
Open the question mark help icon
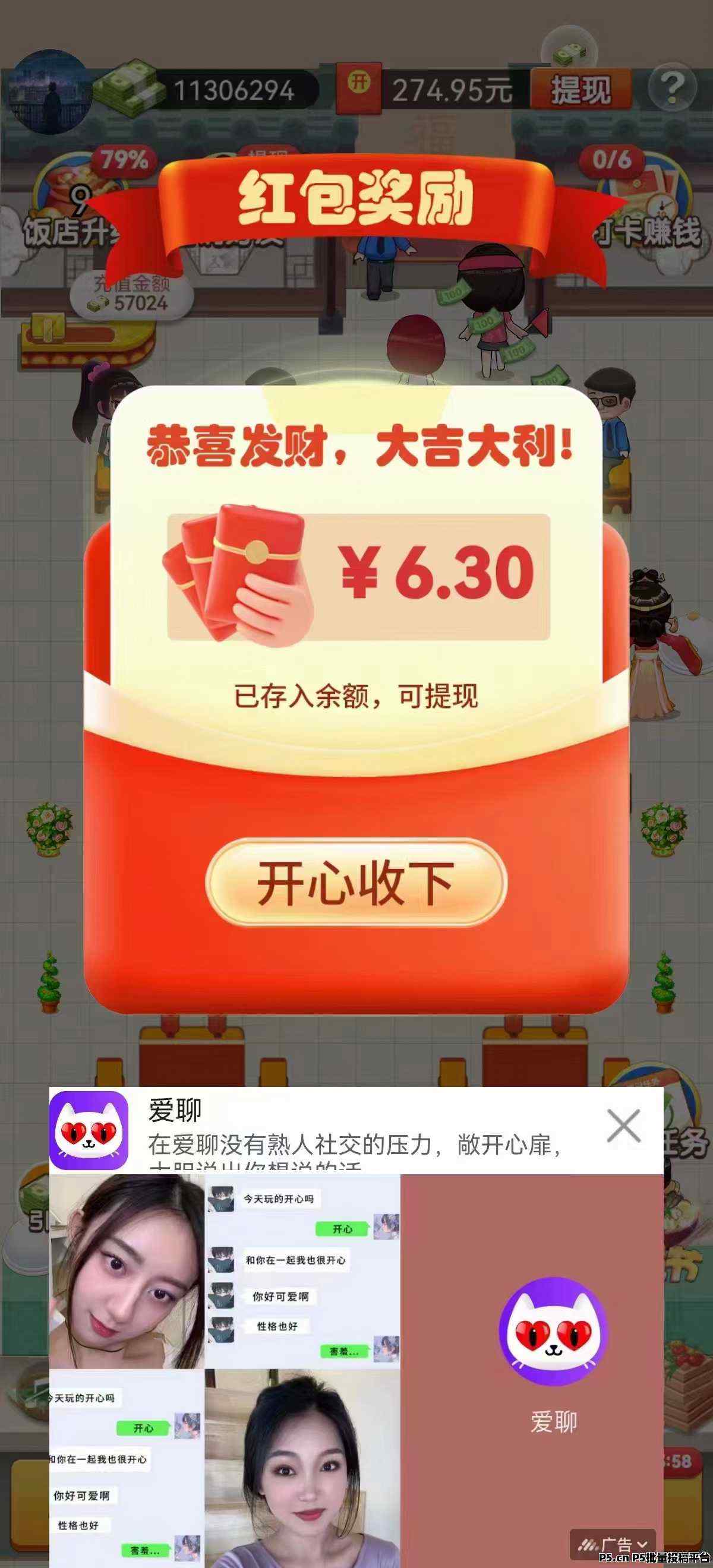pyautogui.click(x=672, y=88)
